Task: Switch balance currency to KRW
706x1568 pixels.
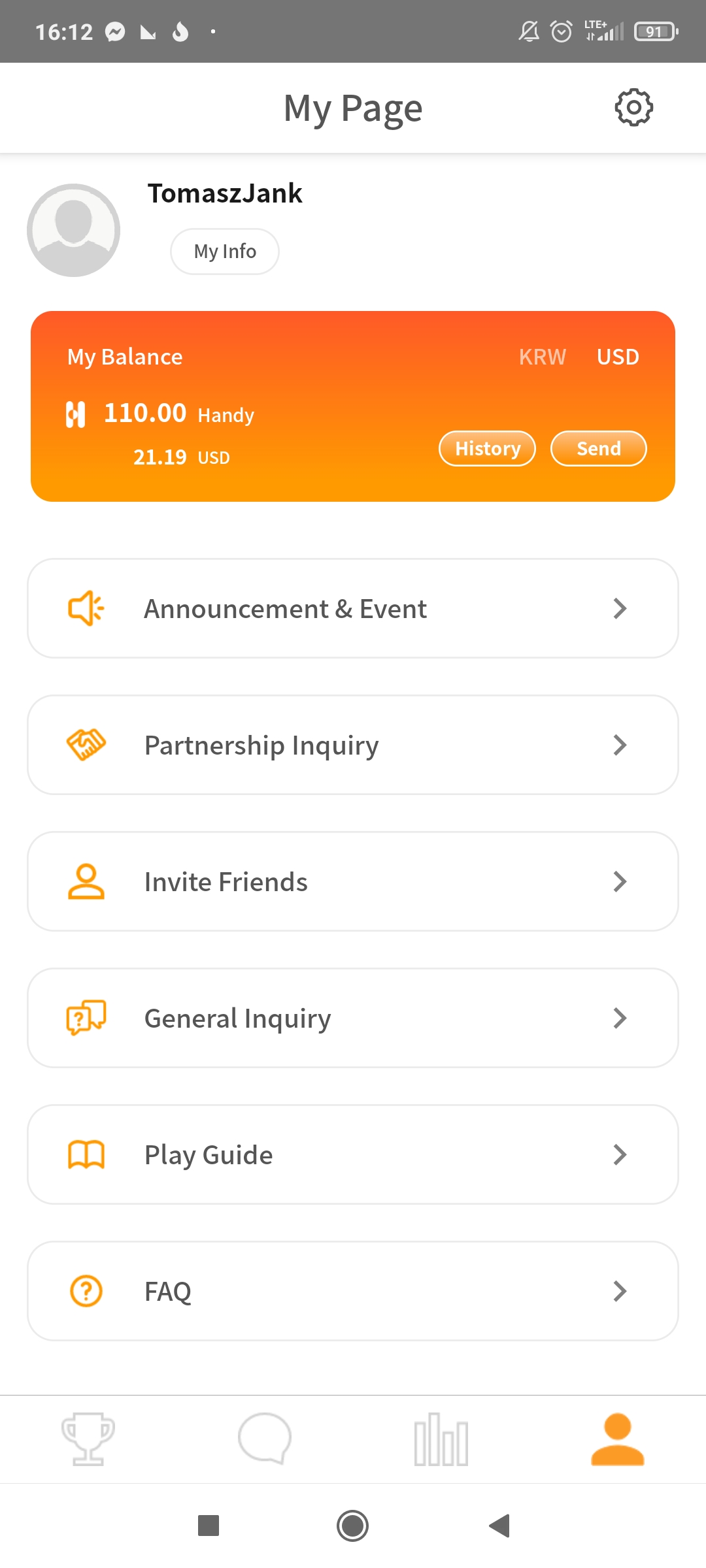Action: click(x=542, y=357)
